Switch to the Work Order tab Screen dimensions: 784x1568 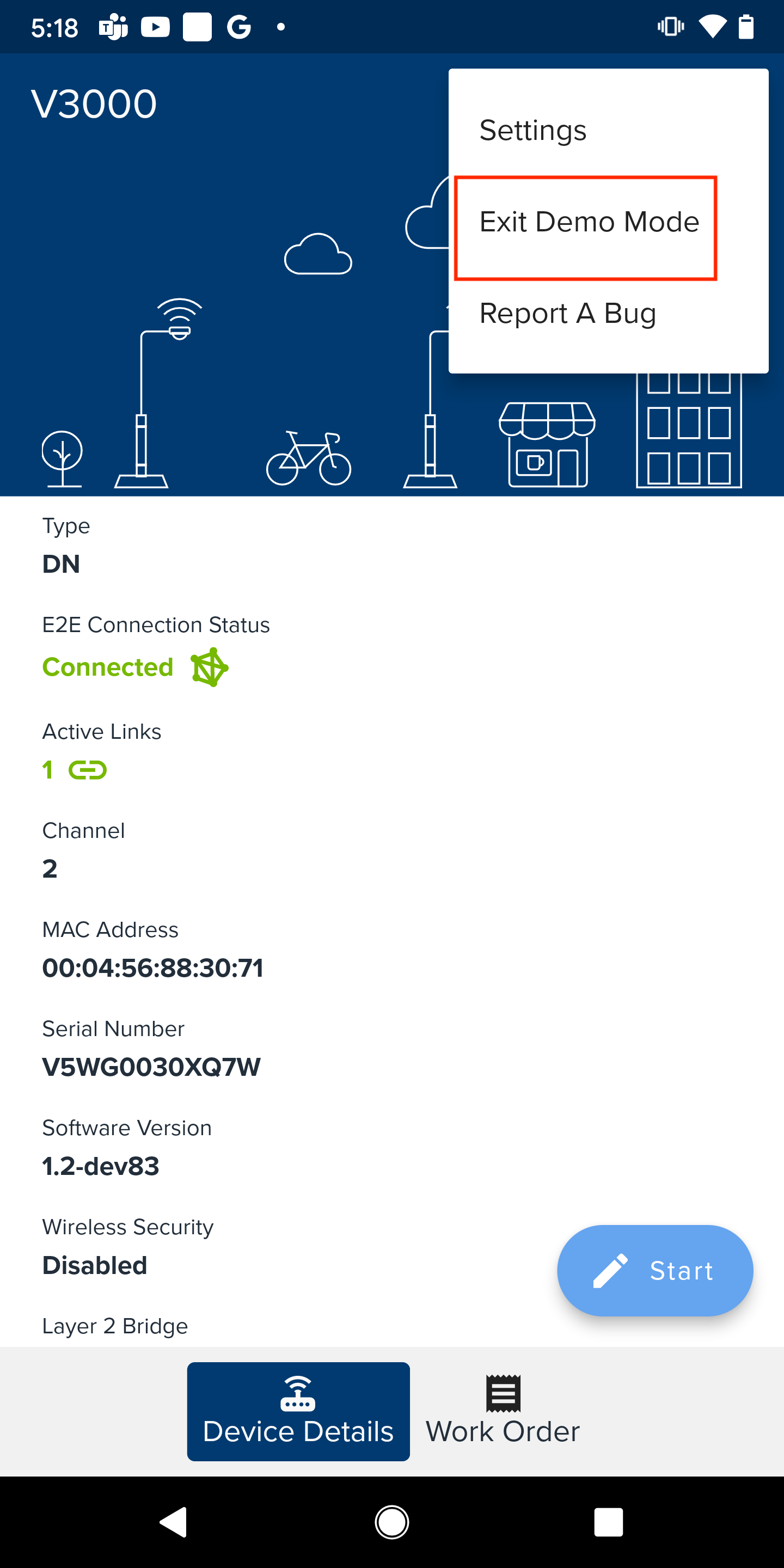503,1411
